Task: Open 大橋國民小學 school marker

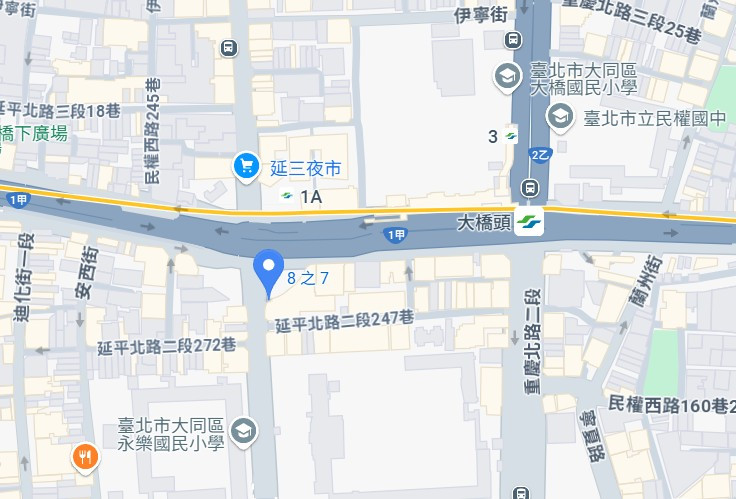Action: (x=509, y=76)
